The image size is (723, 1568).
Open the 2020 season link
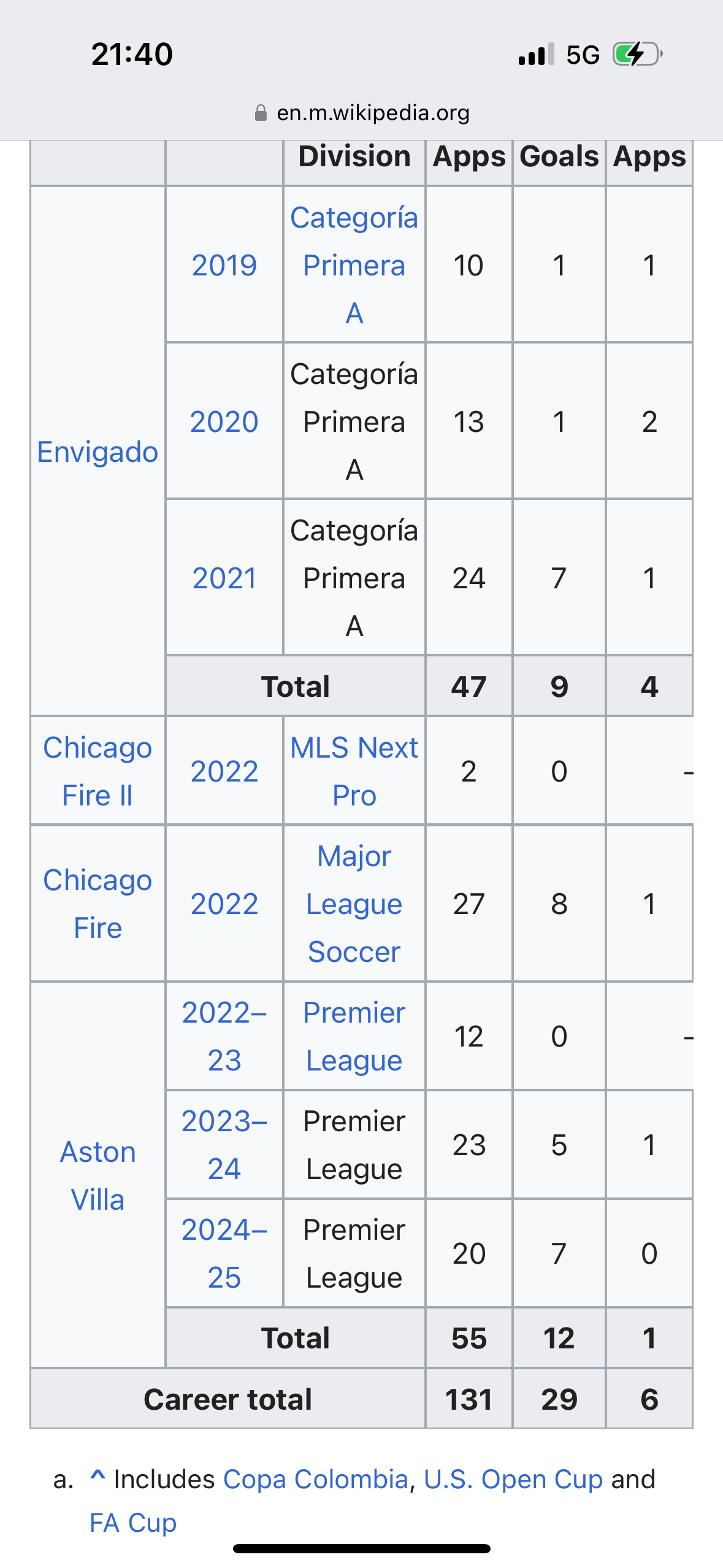(x=224, y=421)
